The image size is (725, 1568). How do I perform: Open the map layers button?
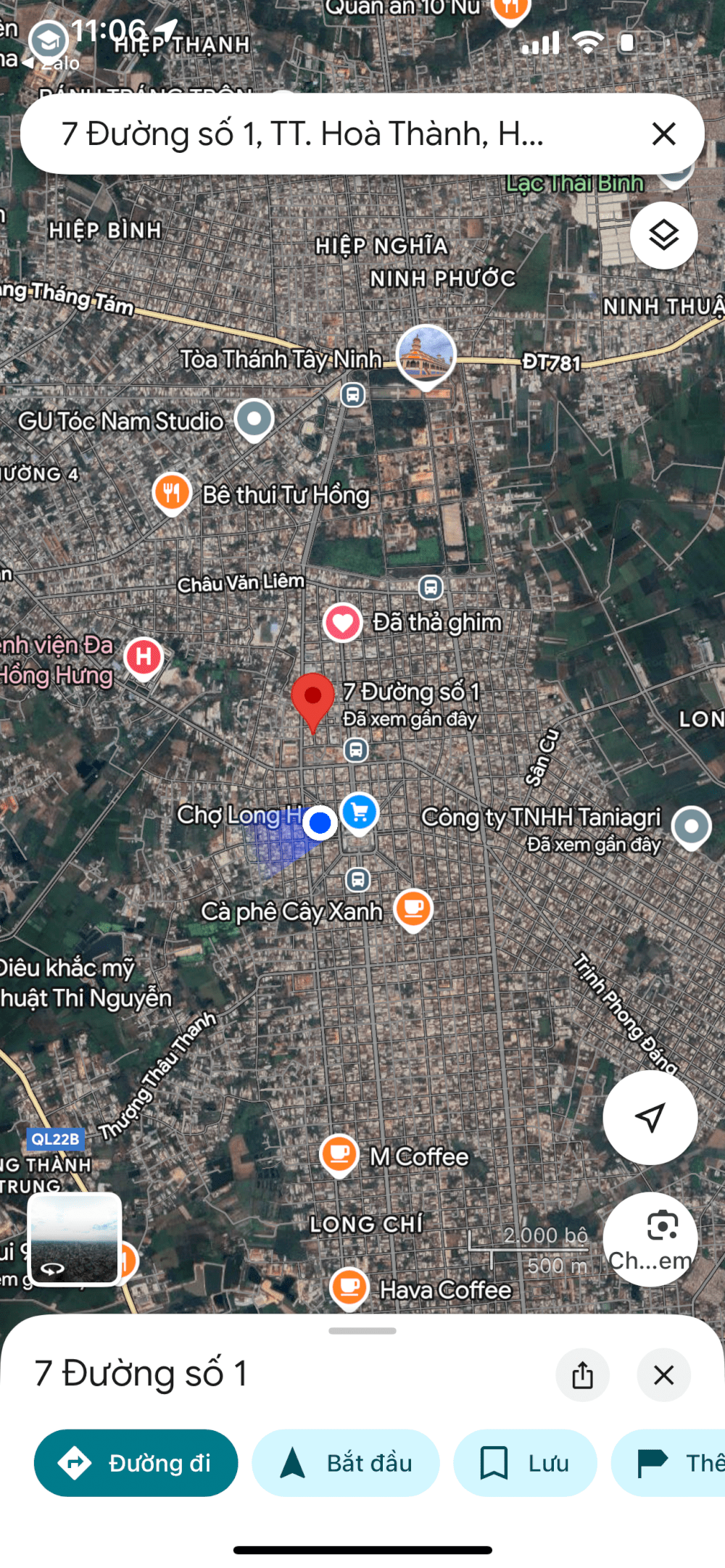663,235
